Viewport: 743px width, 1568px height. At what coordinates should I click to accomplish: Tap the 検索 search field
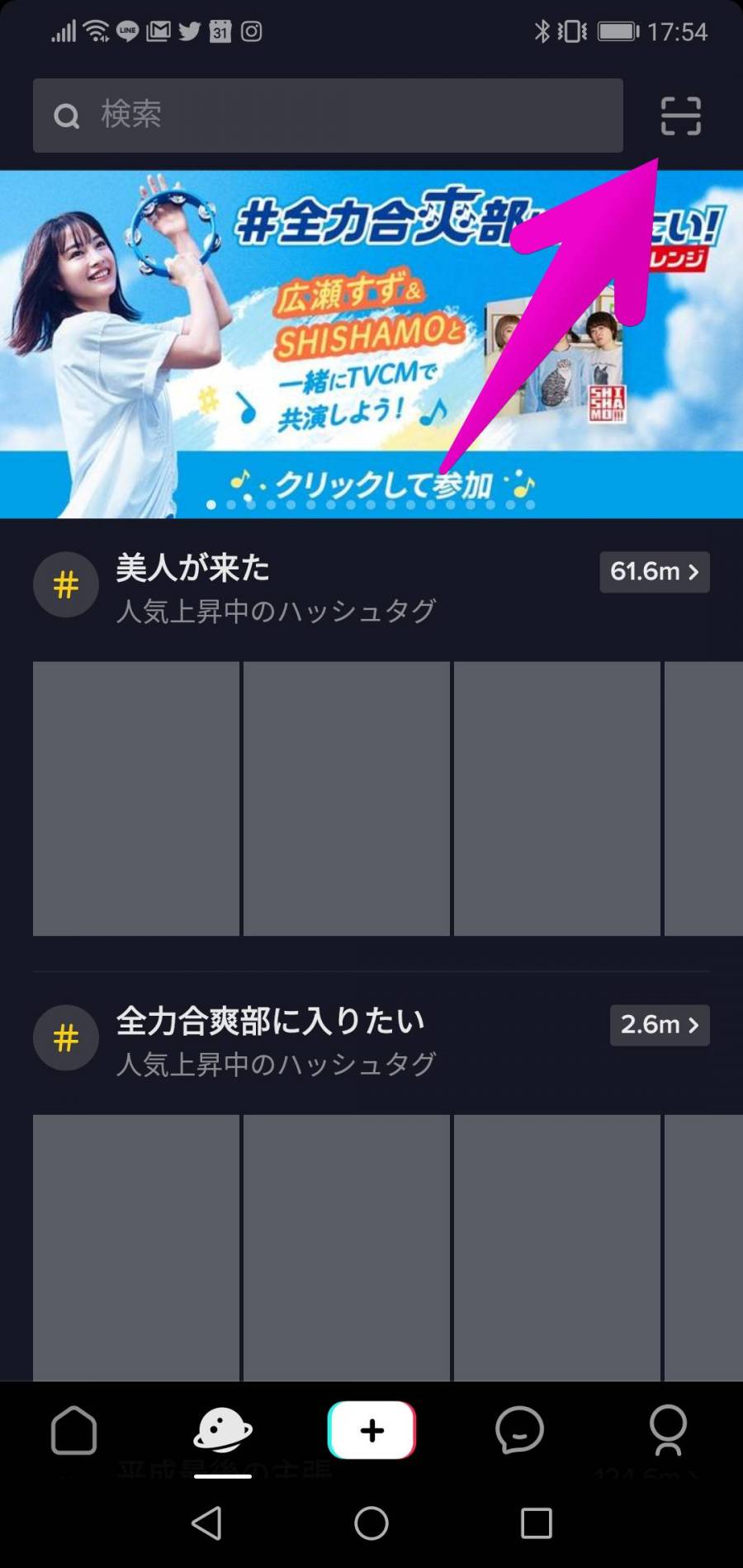click(328, 116)
